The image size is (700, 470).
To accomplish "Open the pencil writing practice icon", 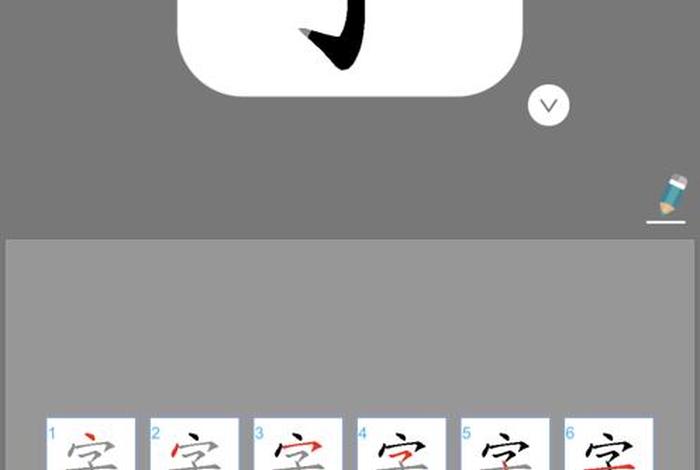I will 670,196.
